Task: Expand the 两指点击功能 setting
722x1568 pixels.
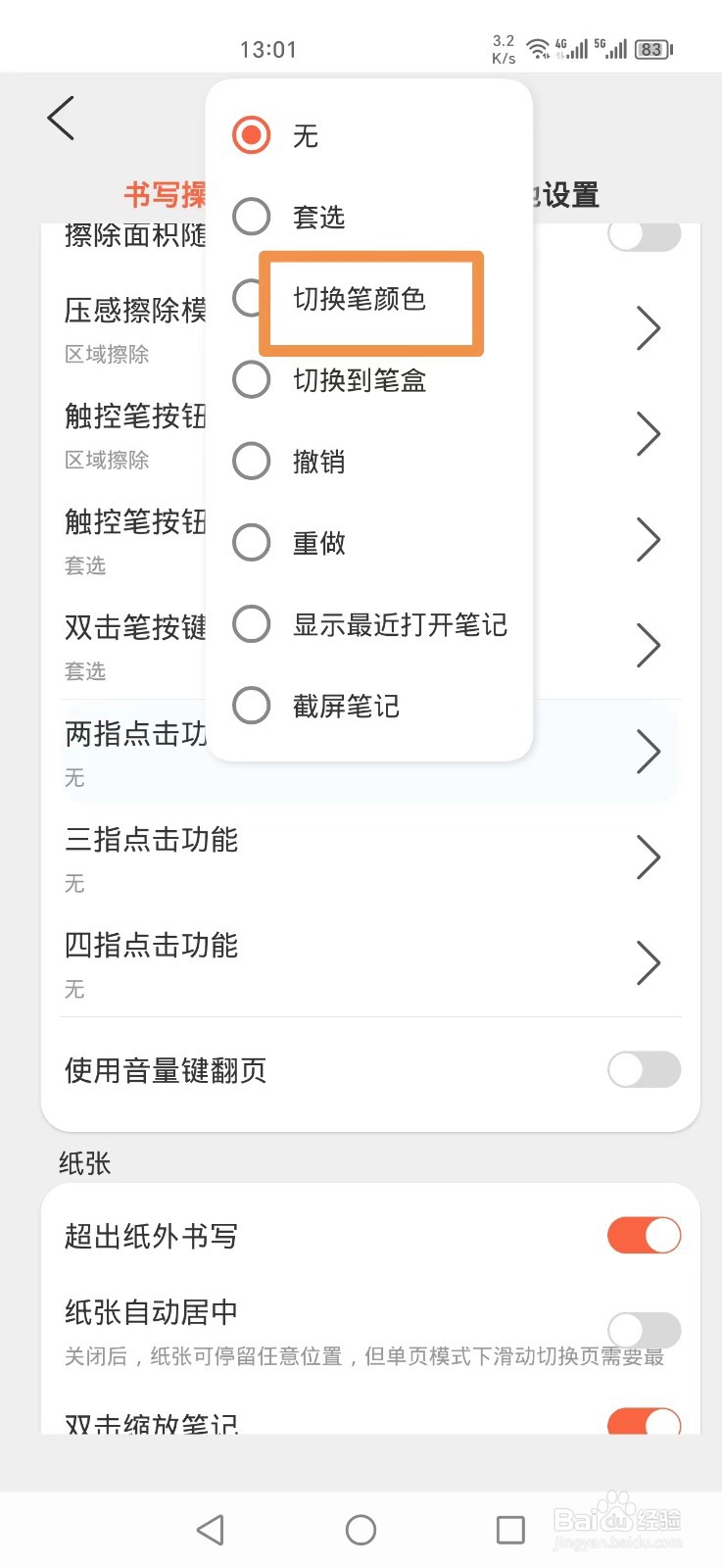Action: click(647, 751)
